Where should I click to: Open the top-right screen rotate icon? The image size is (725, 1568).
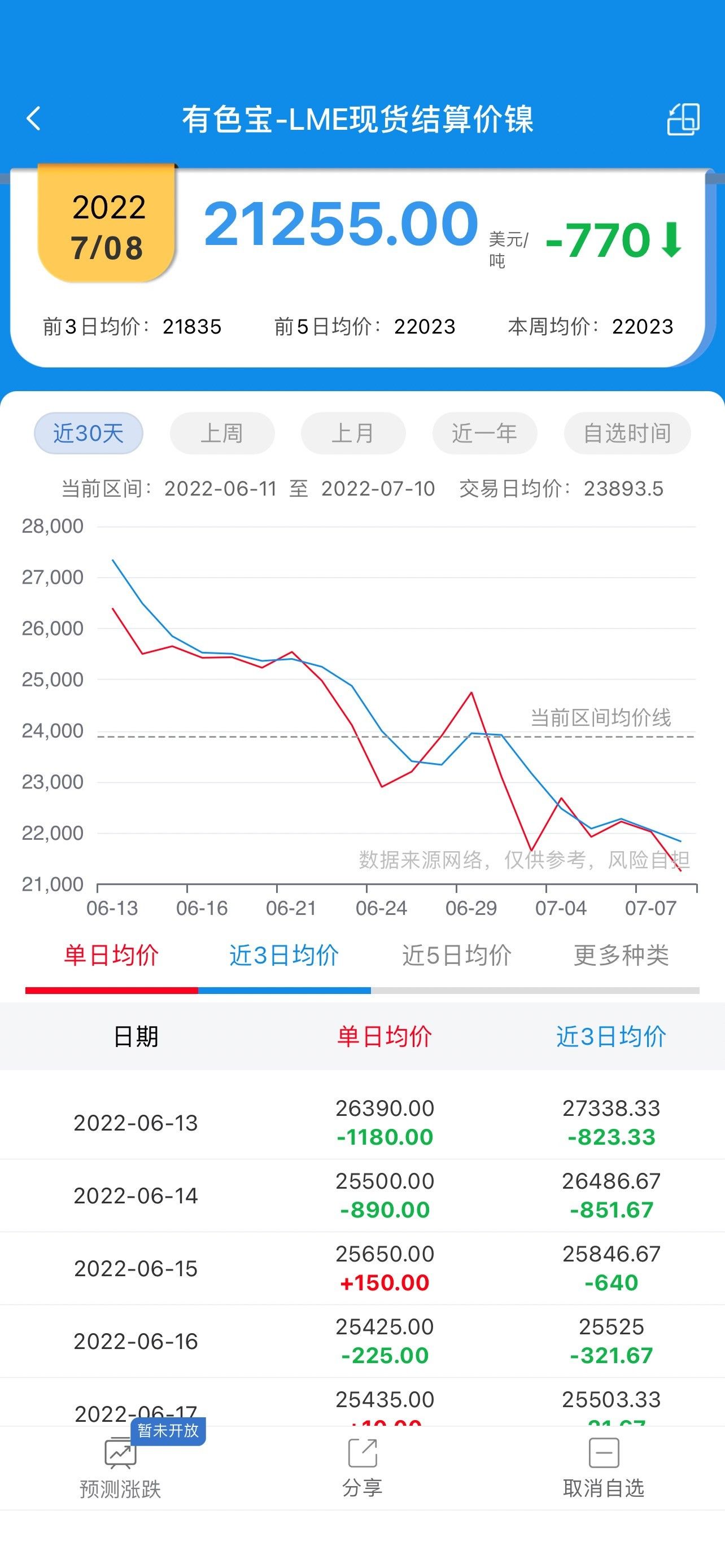click(683, 119)
